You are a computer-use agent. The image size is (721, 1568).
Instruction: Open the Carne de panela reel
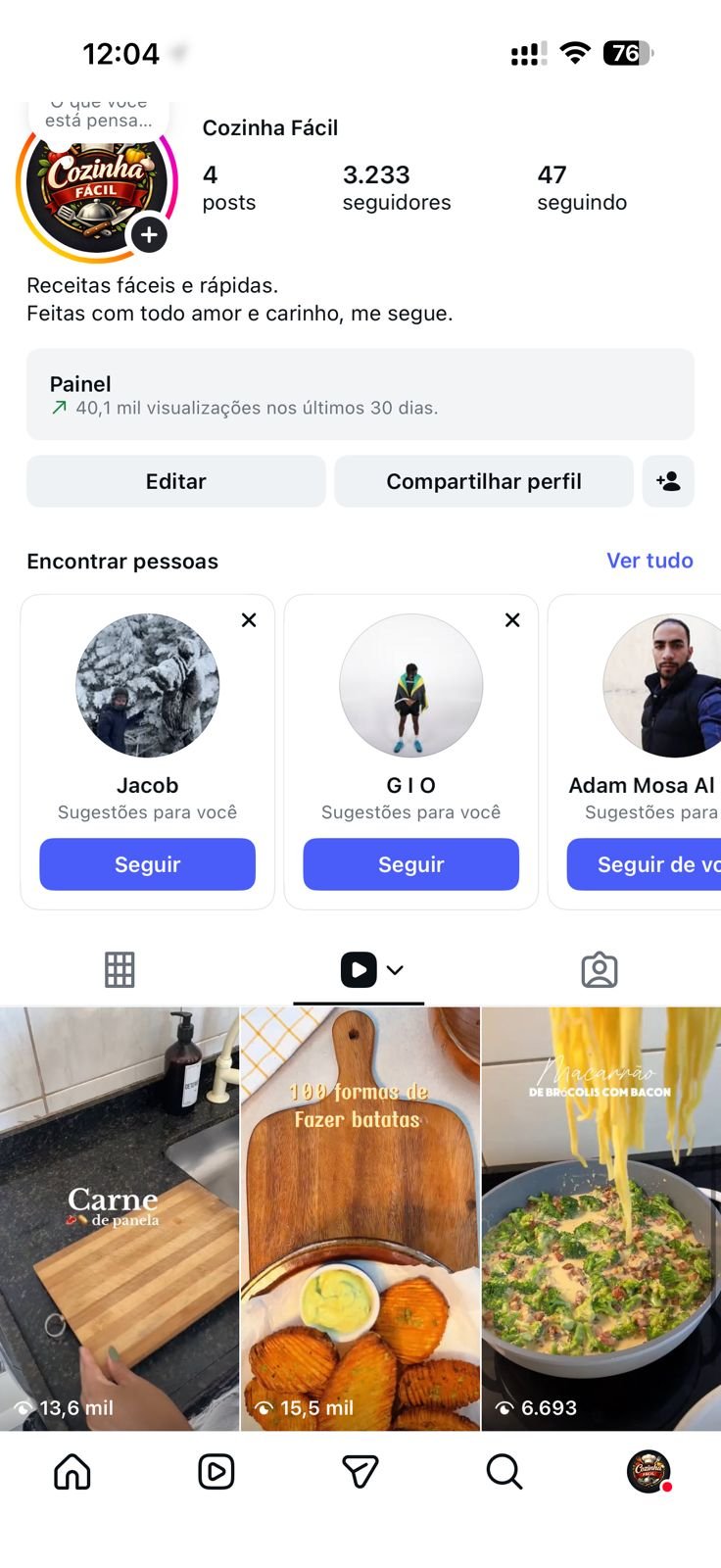[x=119, y=1218]
